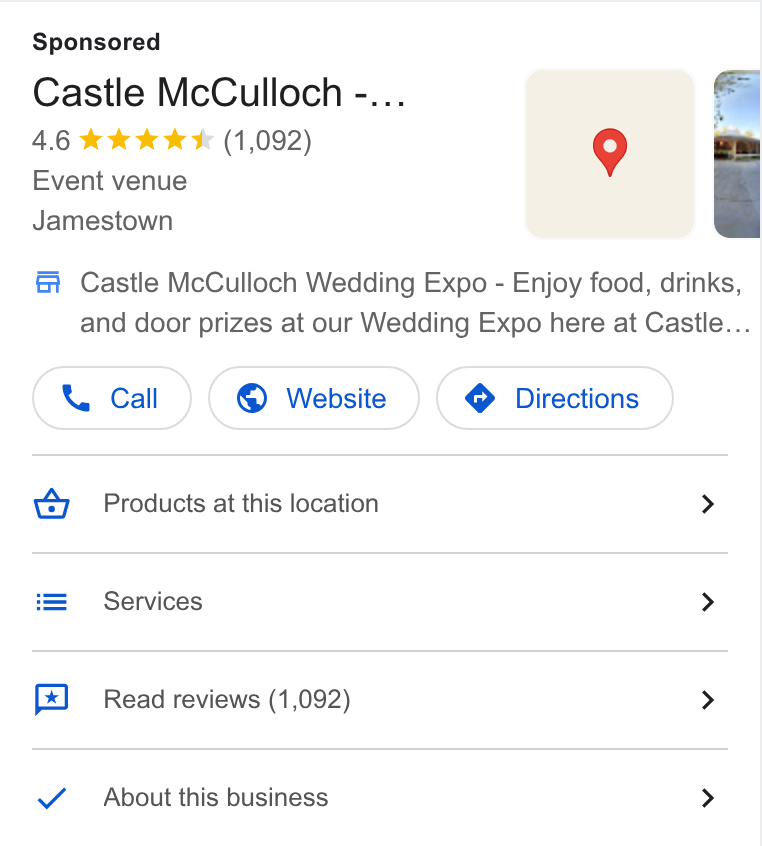Open the Castle McCulloch listing title
The width and height of the screenshot is (762, 846).
point(219,93)
